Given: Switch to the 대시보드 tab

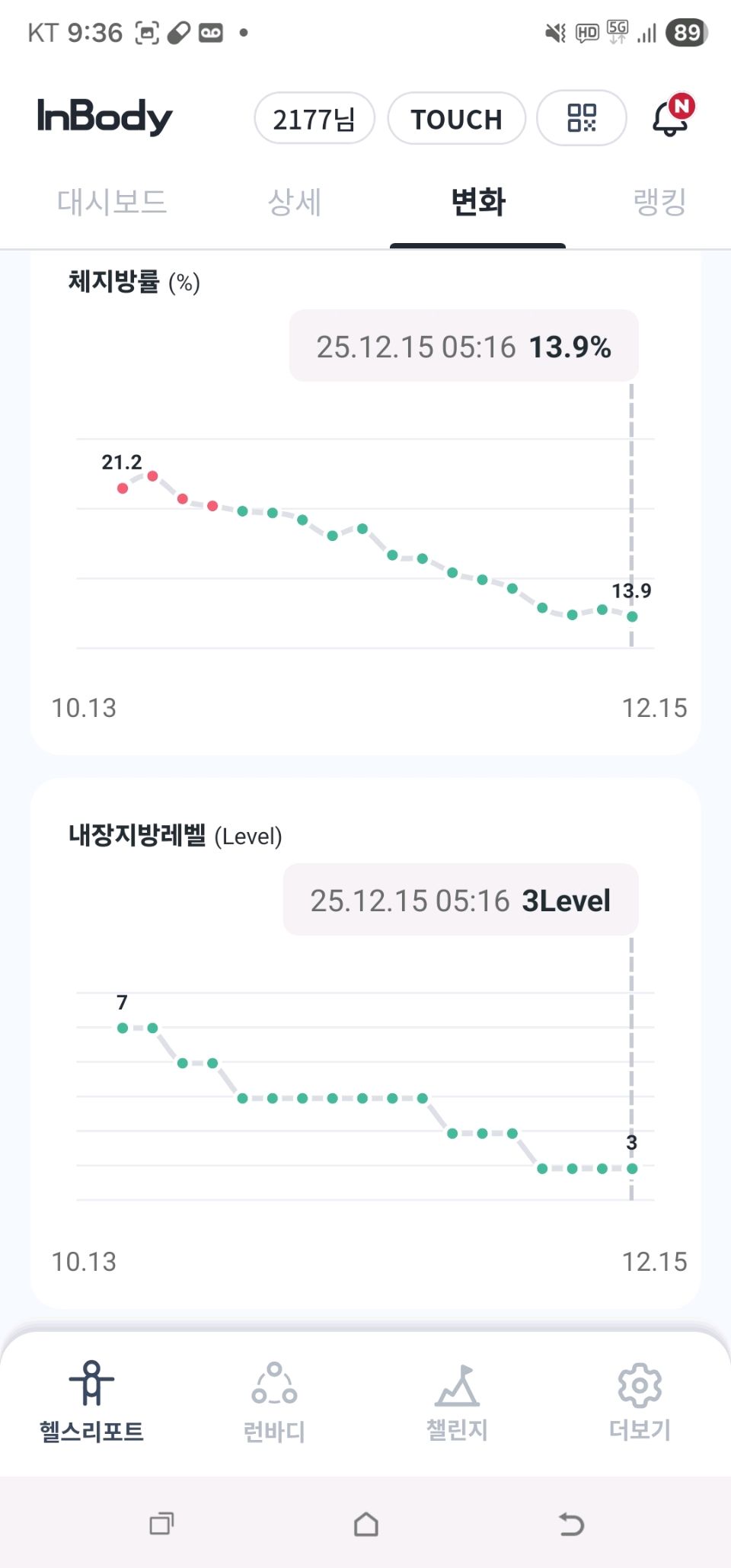Looking at the screenshot, I should tap(112, 203).
